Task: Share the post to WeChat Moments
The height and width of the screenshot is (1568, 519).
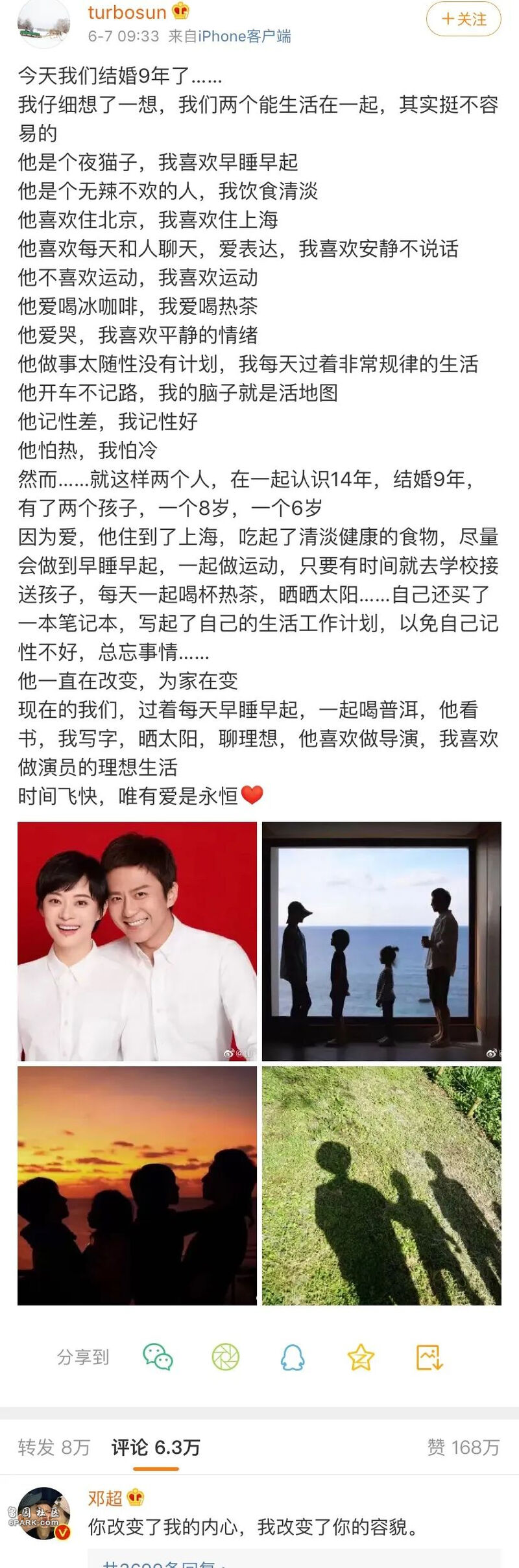Action: (x=225, y=1357)
